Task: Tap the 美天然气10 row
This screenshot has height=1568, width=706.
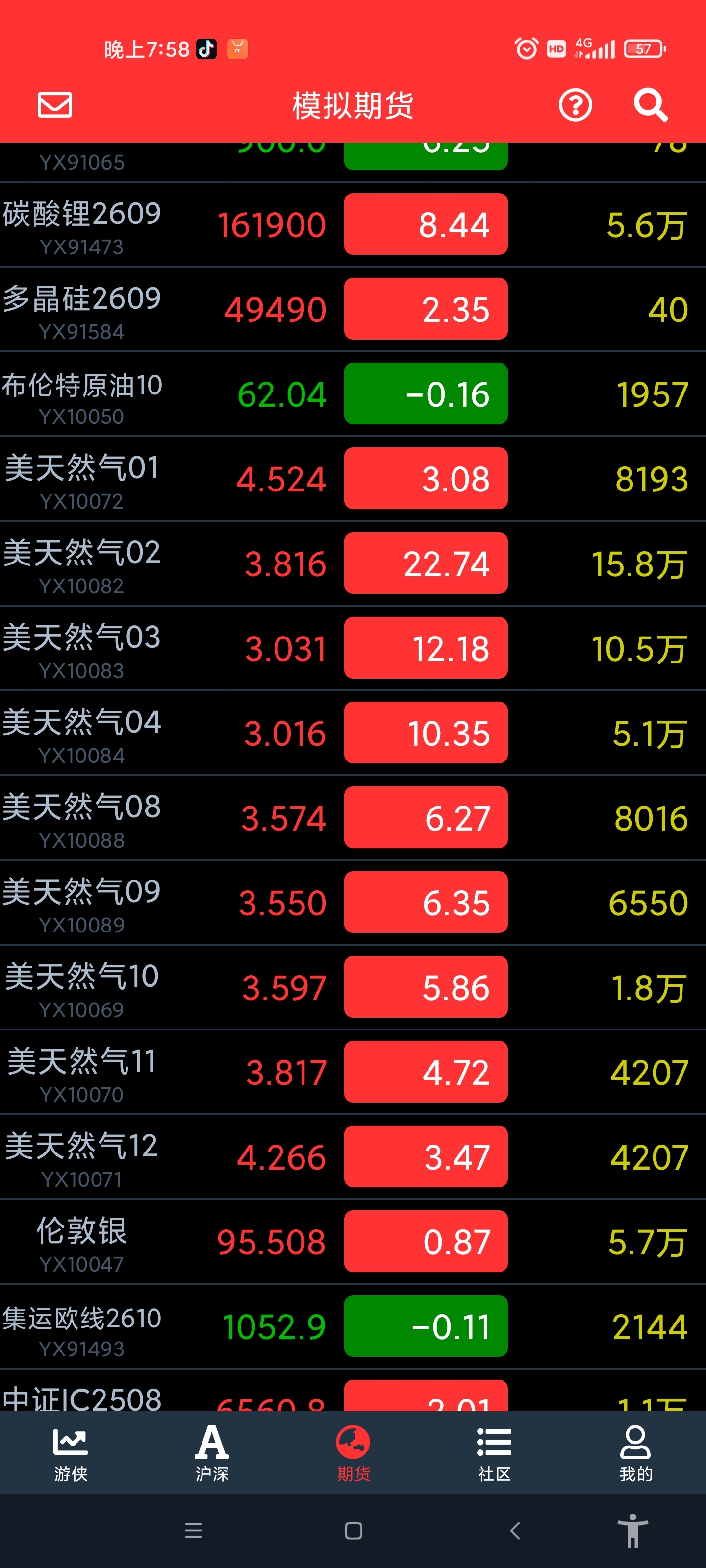Action: (x=82, y=987)
